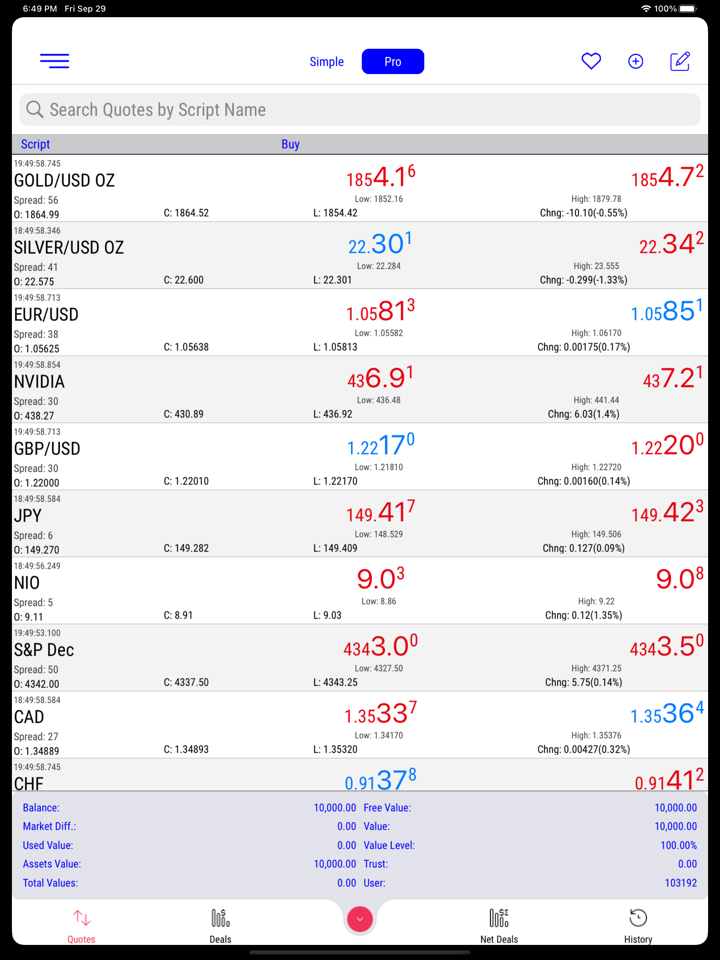Select the CAD quote row
Viewport: 720px width, 960px height.
pos(29,717)
